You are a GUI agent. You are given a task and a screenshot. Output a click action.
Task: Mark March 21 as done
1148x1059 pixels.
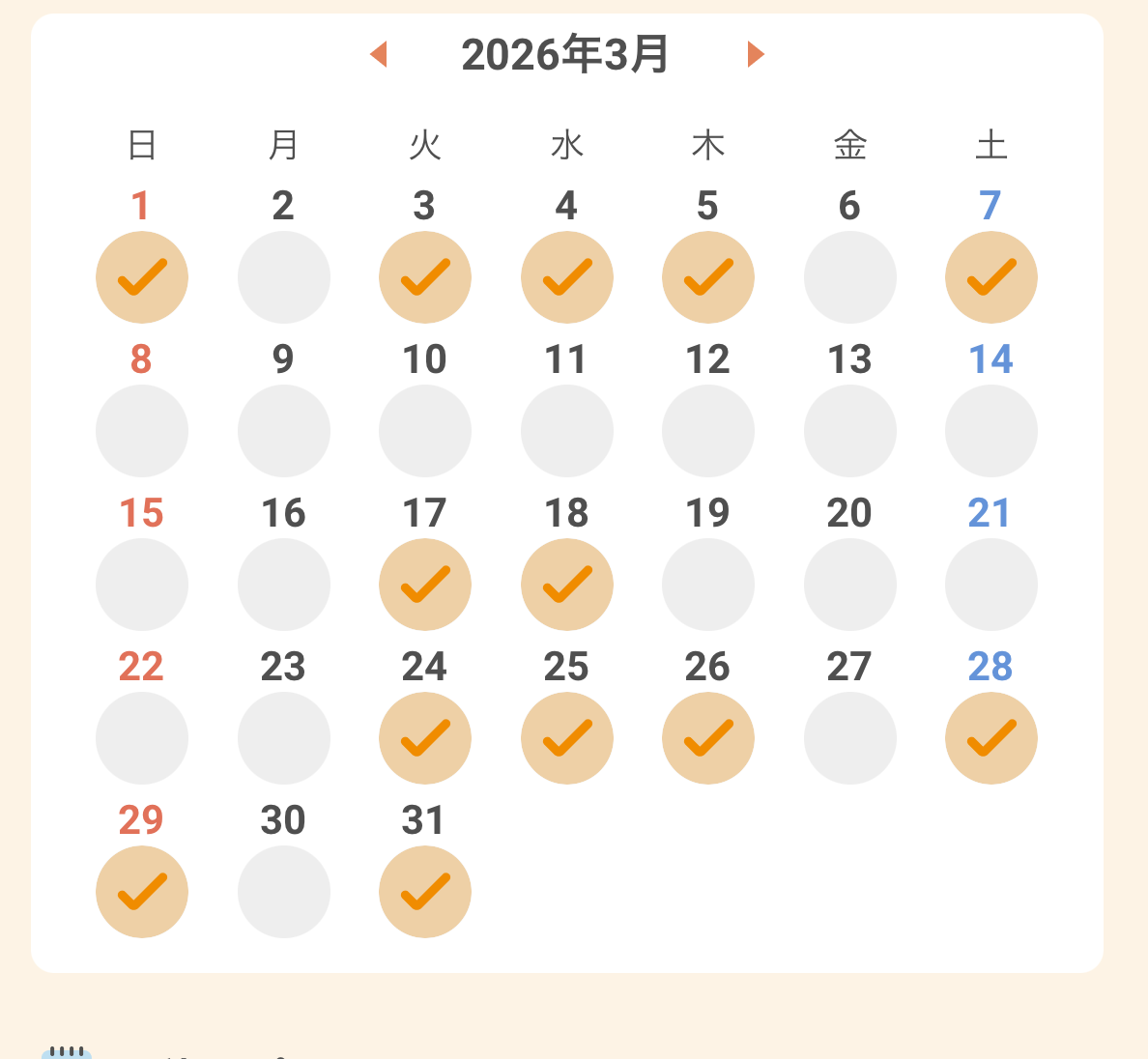[x=991, y=585]
